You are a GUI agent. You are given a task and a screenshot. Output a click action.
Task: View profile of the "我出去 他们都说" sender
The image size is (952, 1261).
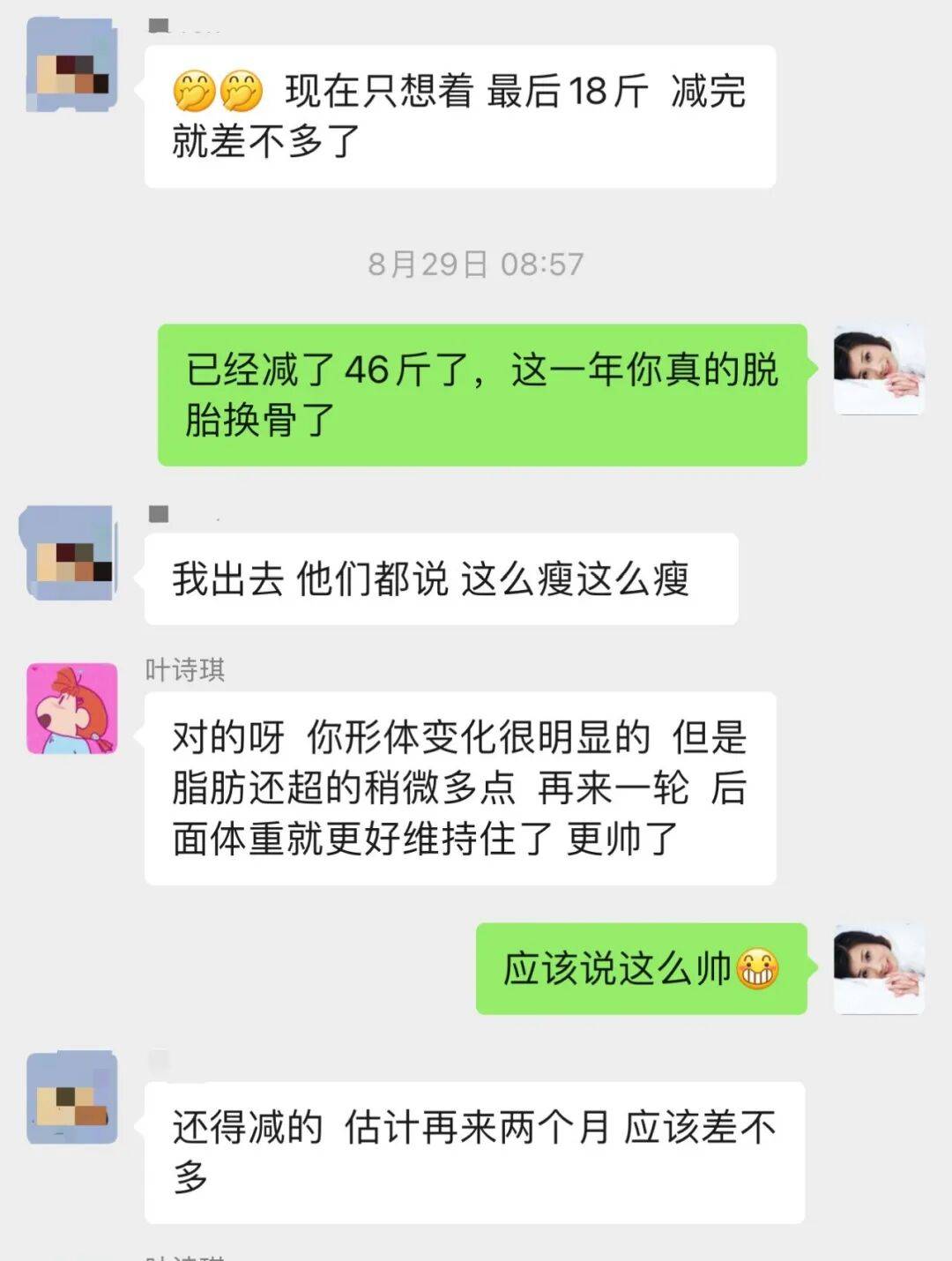[70, 553]
